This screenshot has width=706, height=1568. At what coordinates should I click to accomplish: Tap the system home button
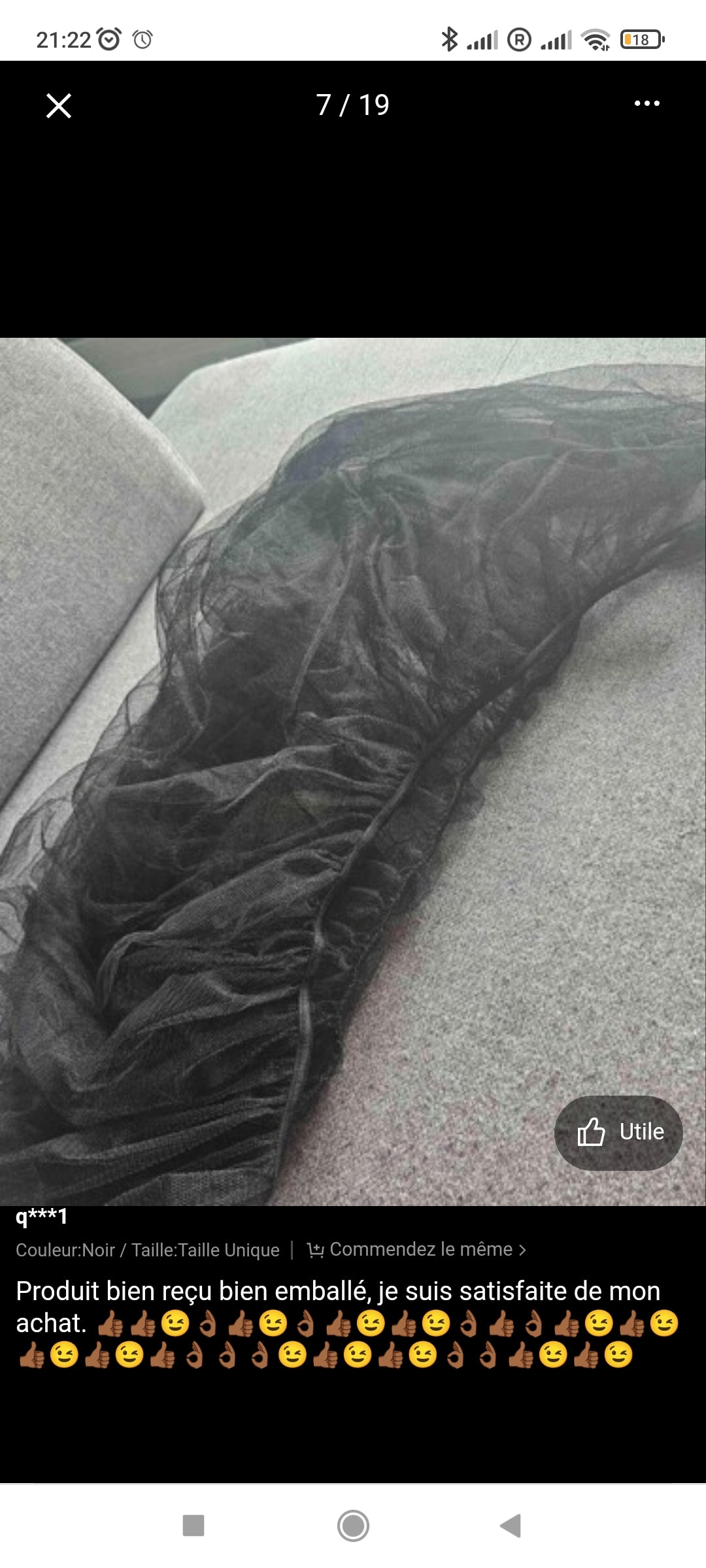(x=353, y=1526)
